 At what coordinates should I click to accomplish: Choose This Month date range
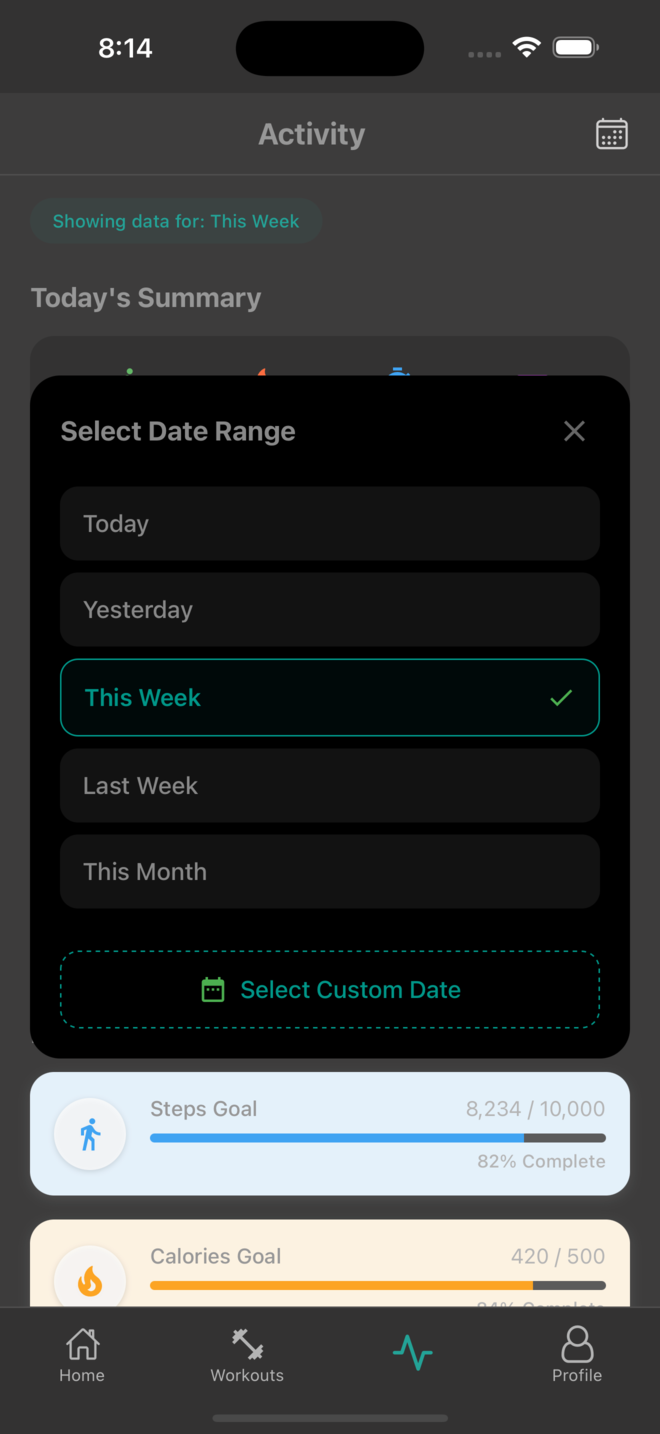[330, 872]
